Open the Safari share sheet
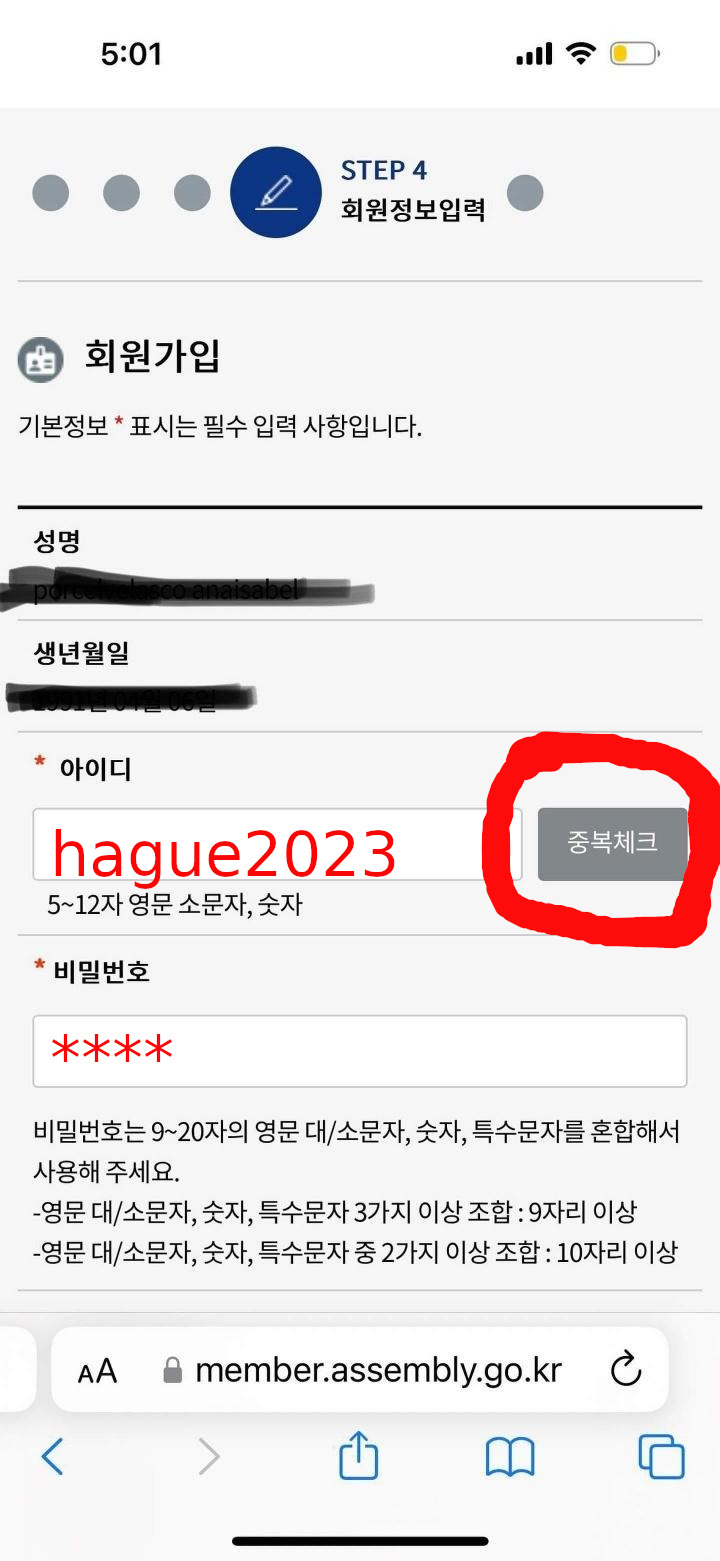720x1561 pixels. tap(359, 1455)
